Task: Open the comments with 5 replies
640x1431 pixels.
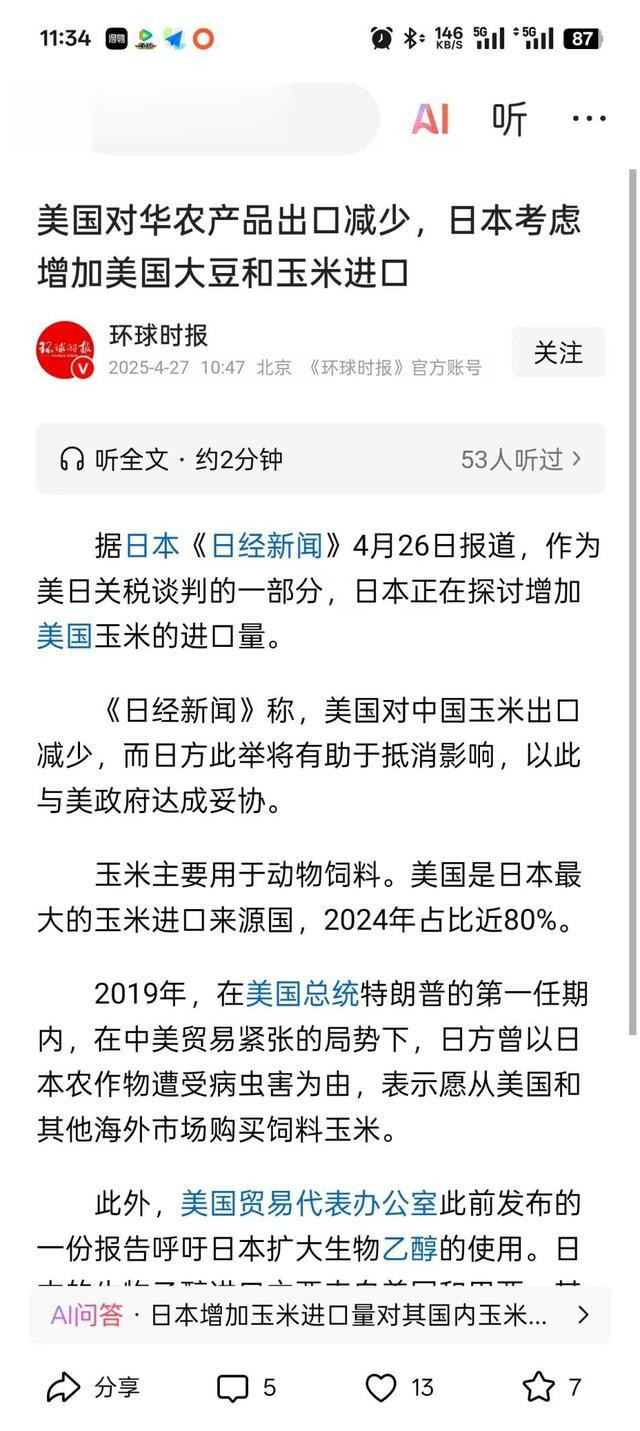Action: tap(246, 1388)
